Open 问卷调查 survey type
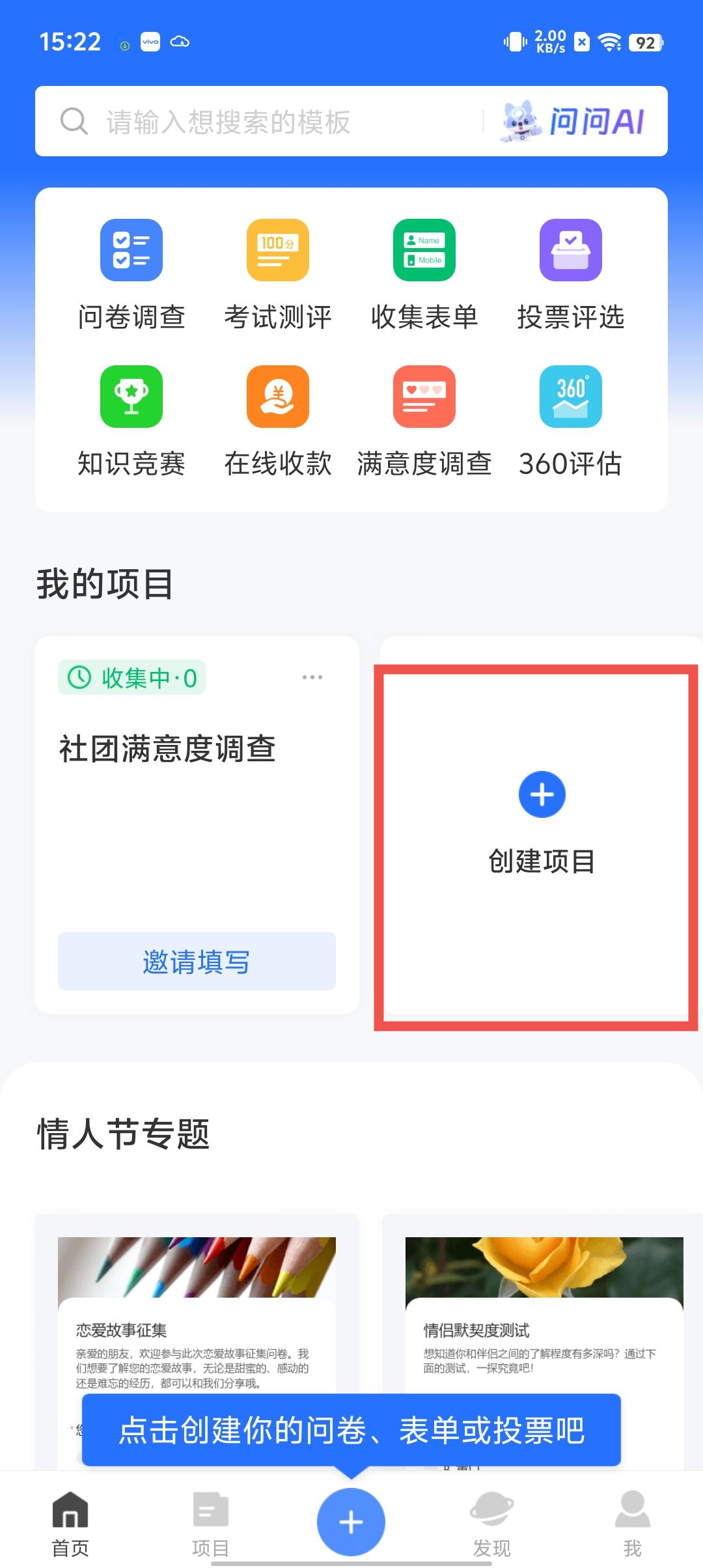The image size is (703, 1568). click(131, 273)
